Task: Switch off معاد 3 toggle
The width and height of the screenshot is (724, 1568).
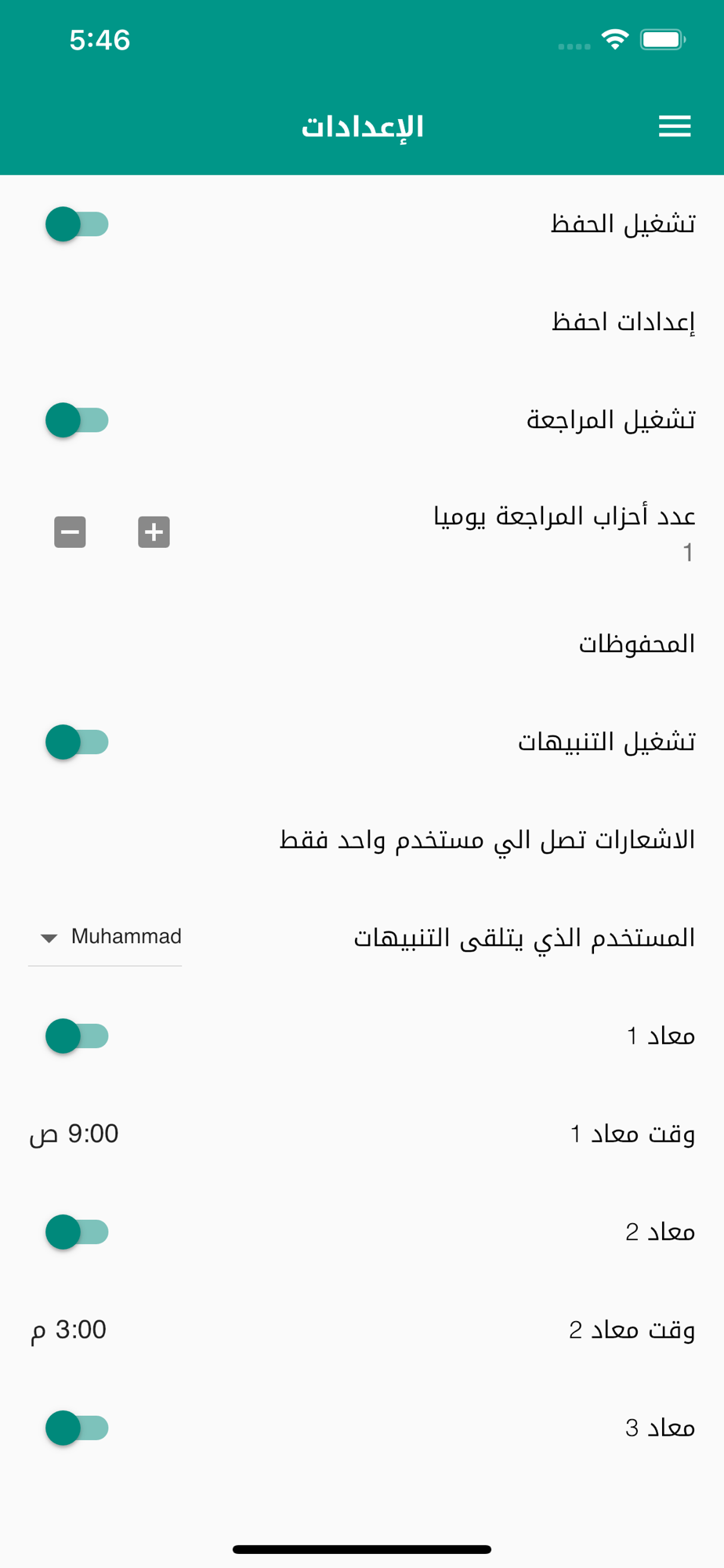Action: pyautogui.click(x=77, y=1428)
